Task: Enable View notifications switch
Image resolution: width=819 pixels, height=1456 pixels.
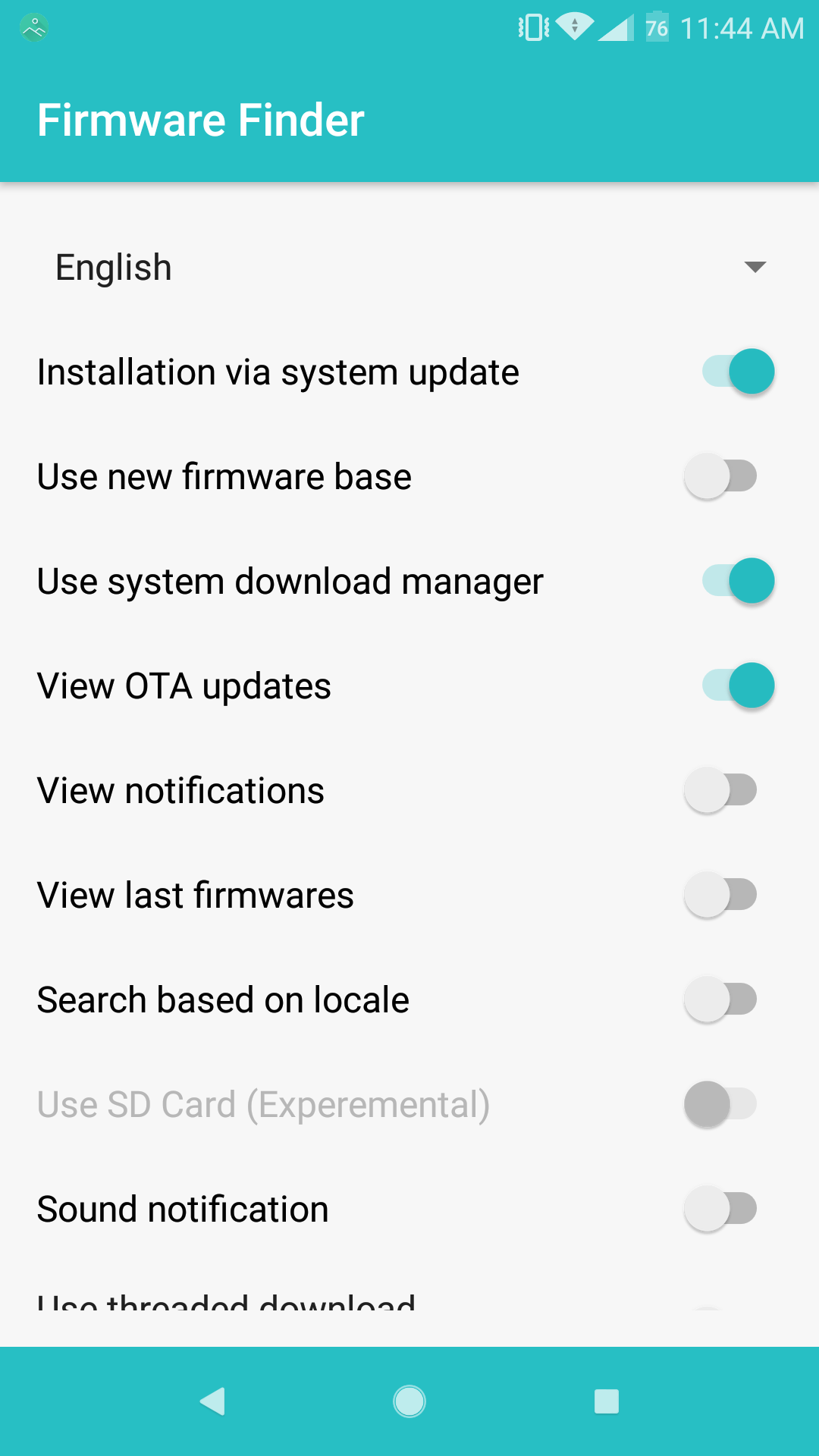Action: [720, 790]
